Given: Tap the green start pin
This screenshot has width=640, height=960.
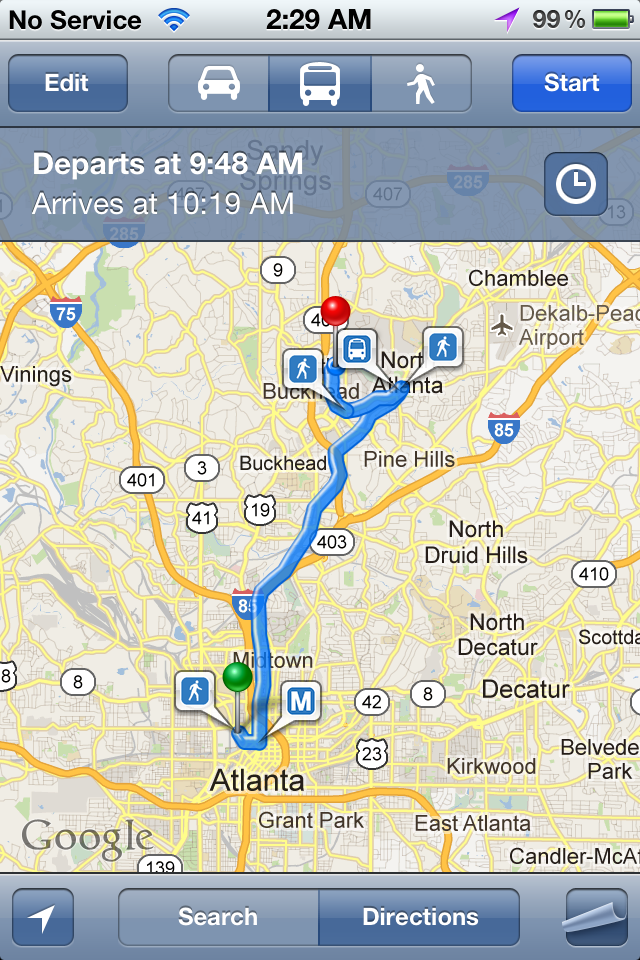Looking at the screenshot, I should pyautogui.click(x=237, y=678).
